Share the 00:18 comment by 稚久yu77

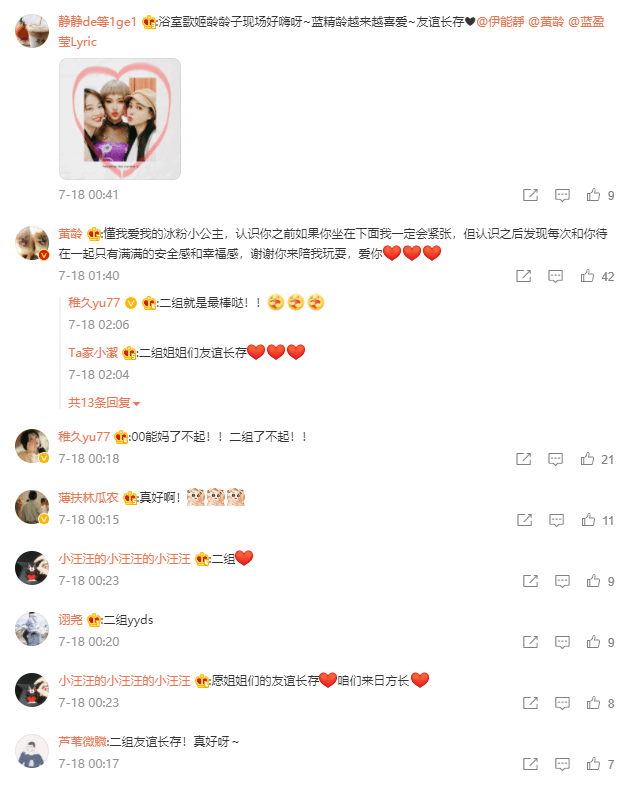click(x=523, y=459)
